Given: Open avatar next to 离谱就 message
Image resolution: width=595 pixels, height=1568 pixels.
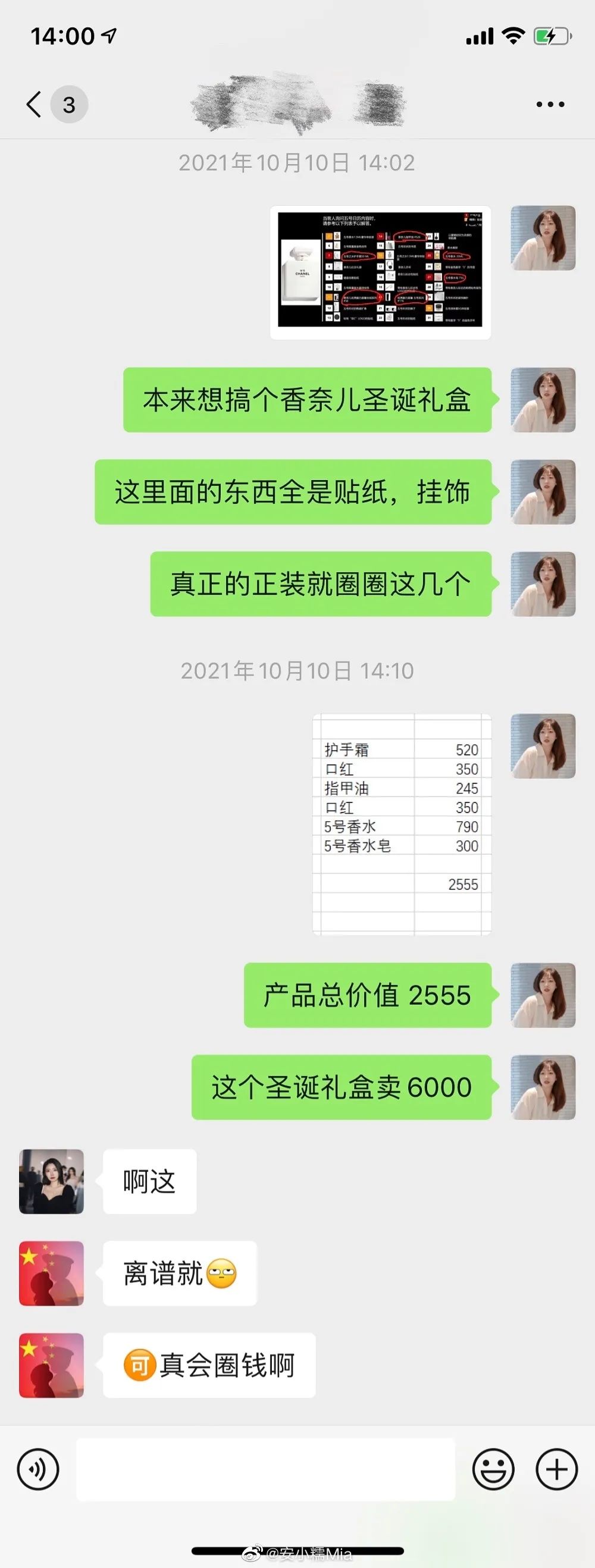Looking at the screenshot, I should pyautogui.click(x=51, y=1274).
